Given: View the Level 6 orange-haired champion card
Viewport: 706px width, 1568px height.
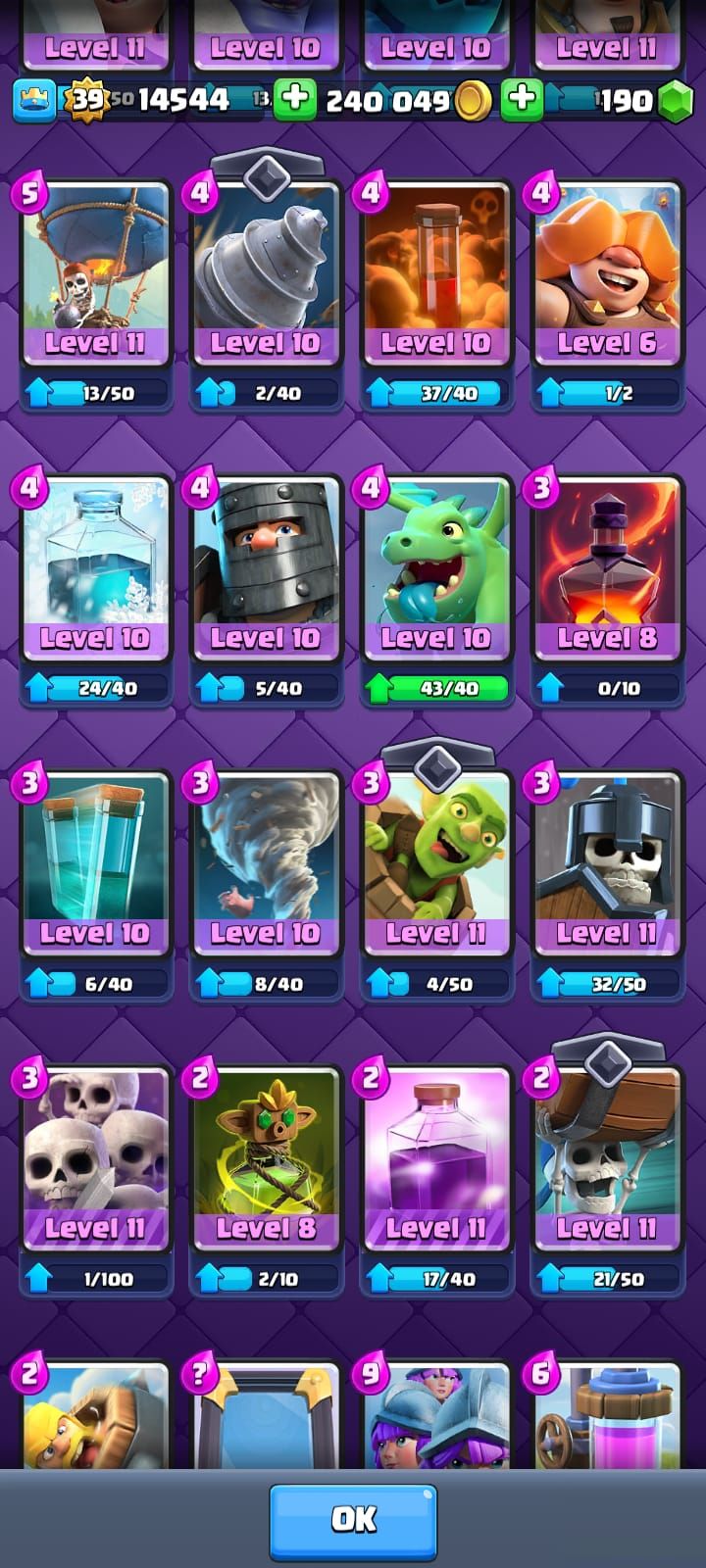Looking at the screenshot, I should 606,274.
